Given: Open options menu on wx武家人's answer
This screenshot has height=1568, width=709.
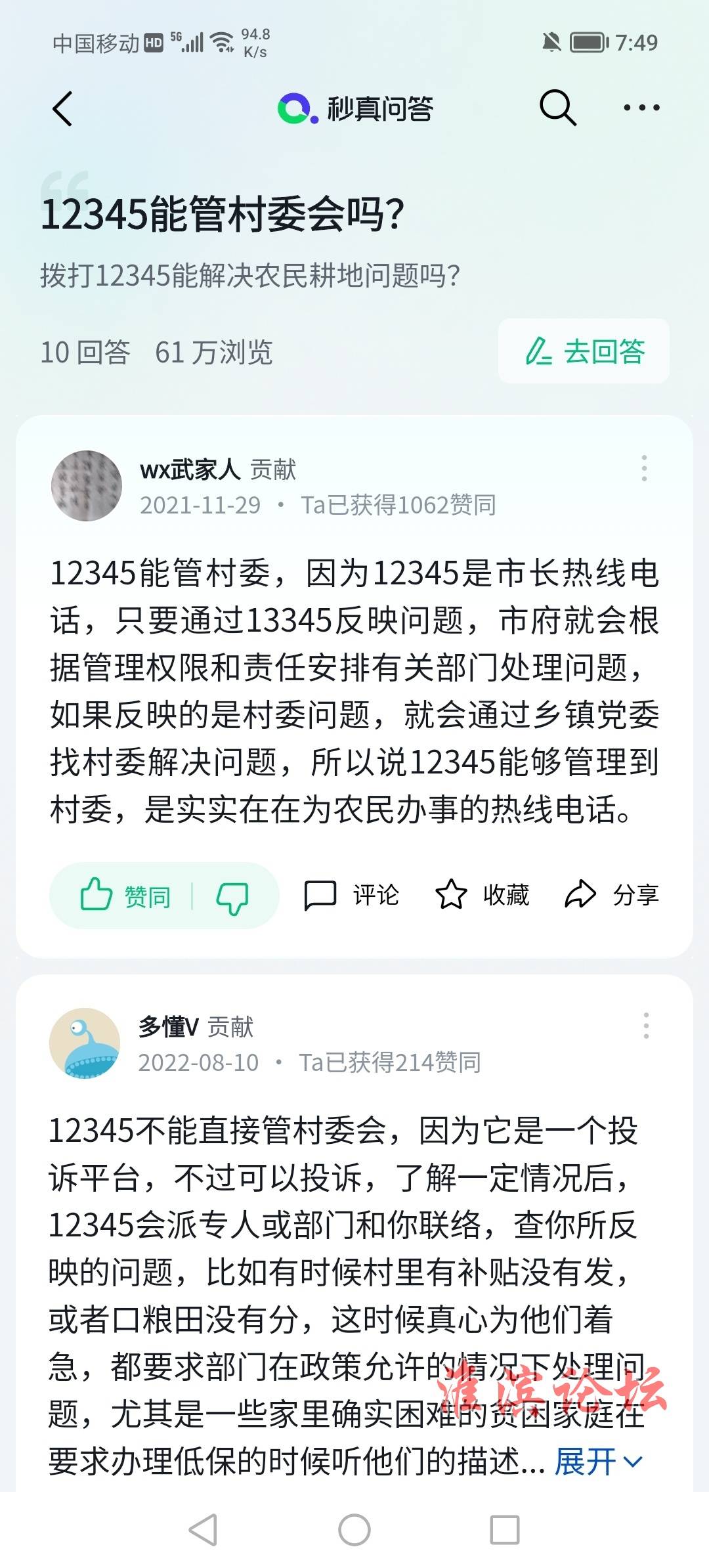Looking at the screenshot, I should coord(644,468).
